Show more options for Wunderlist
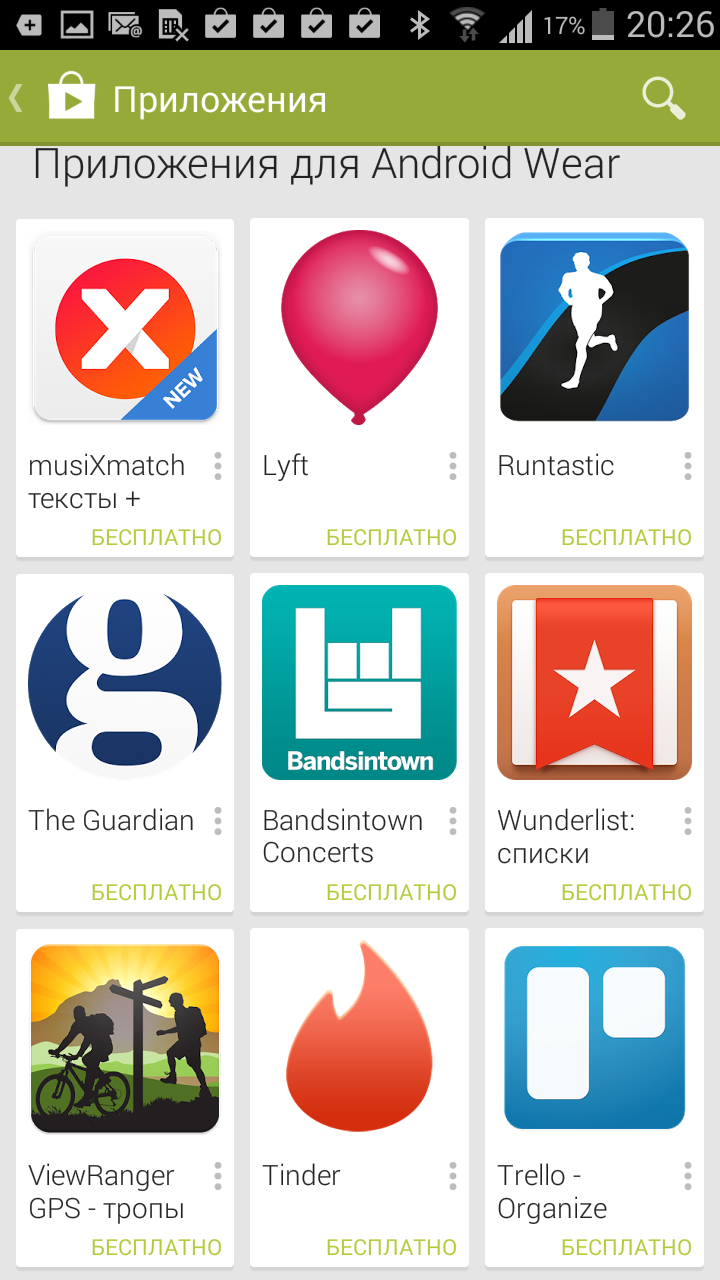The width and height of the screenshot is (720, 1280). (687, 821)
